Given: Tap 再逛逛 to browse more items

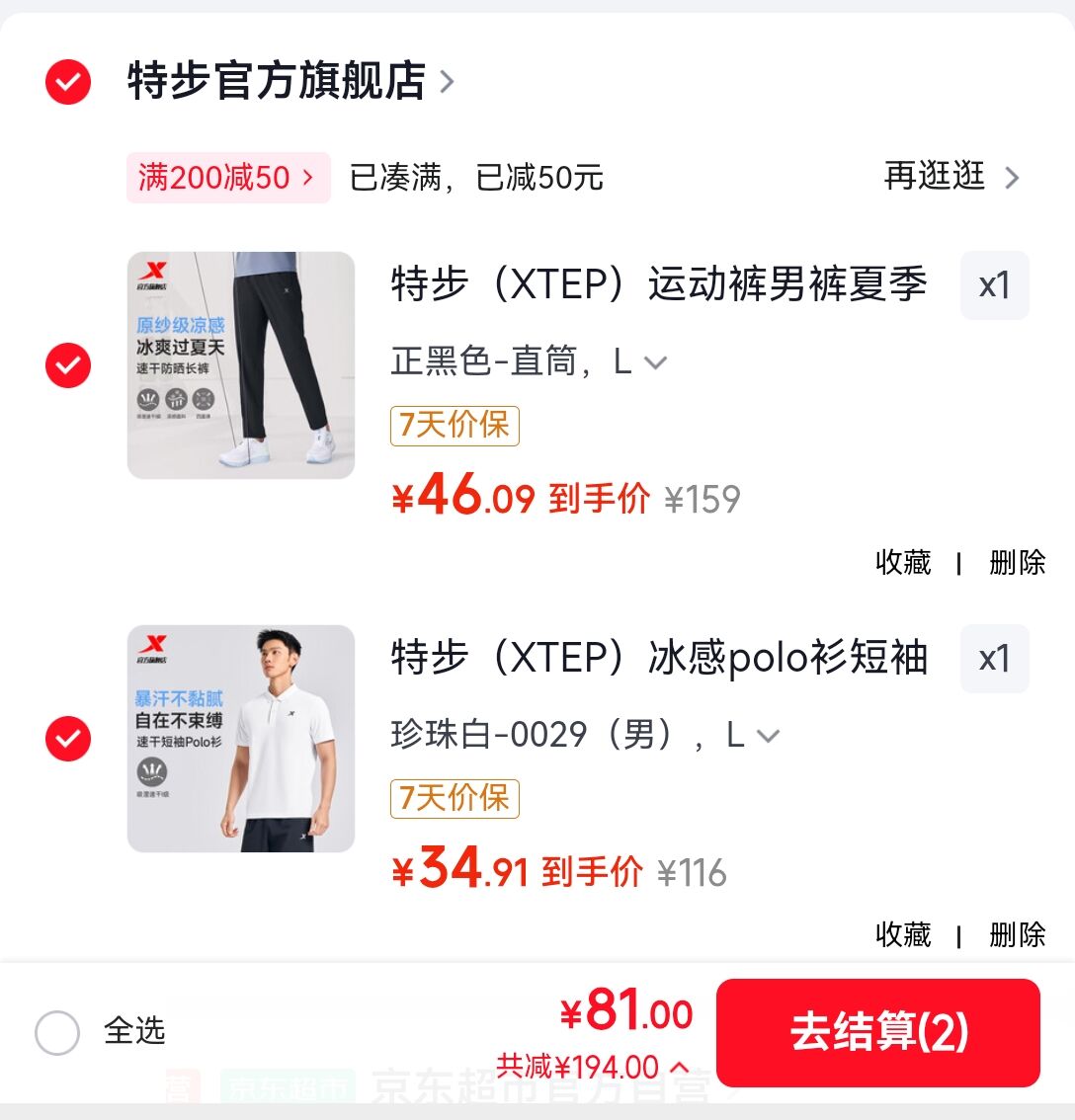Looking at the screenshot, I should (951, 177).
